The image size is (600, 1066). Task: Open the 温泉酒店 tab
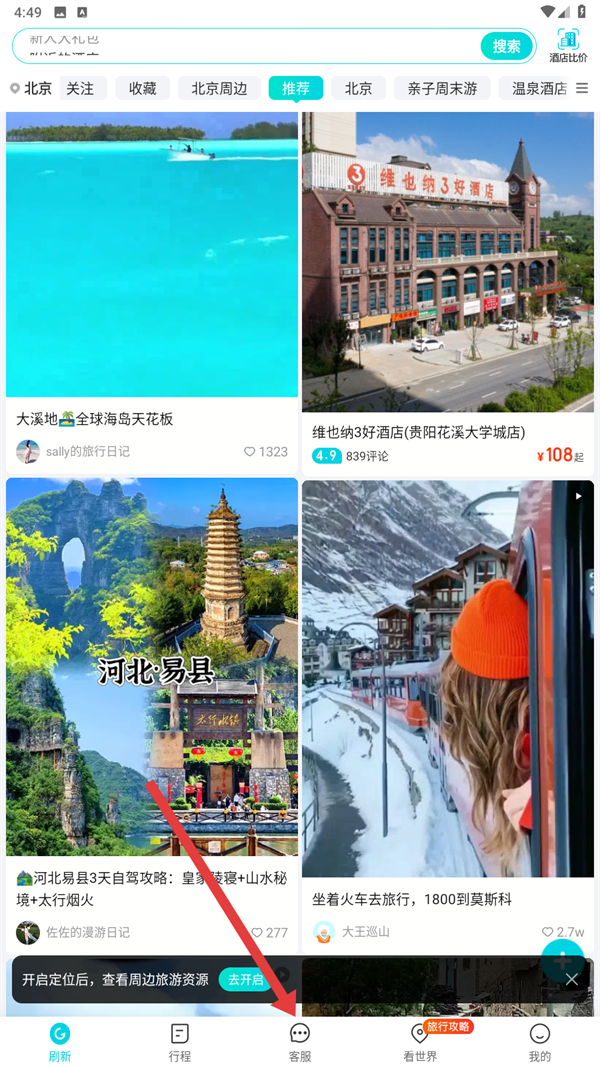[x=538, y=88]
